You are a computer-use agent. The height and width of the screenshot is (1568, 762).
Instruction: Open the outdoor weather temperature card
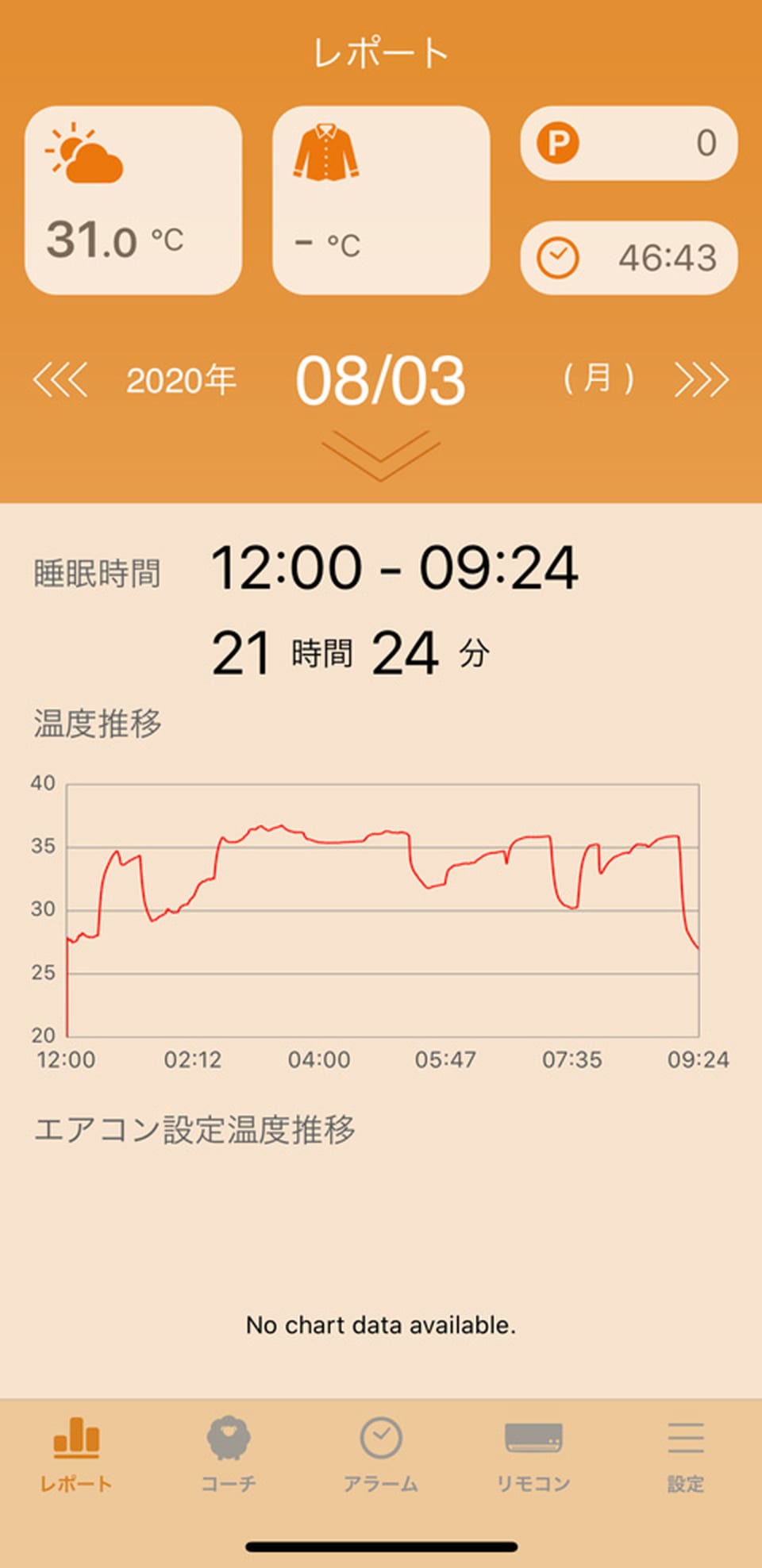[133, 200]
